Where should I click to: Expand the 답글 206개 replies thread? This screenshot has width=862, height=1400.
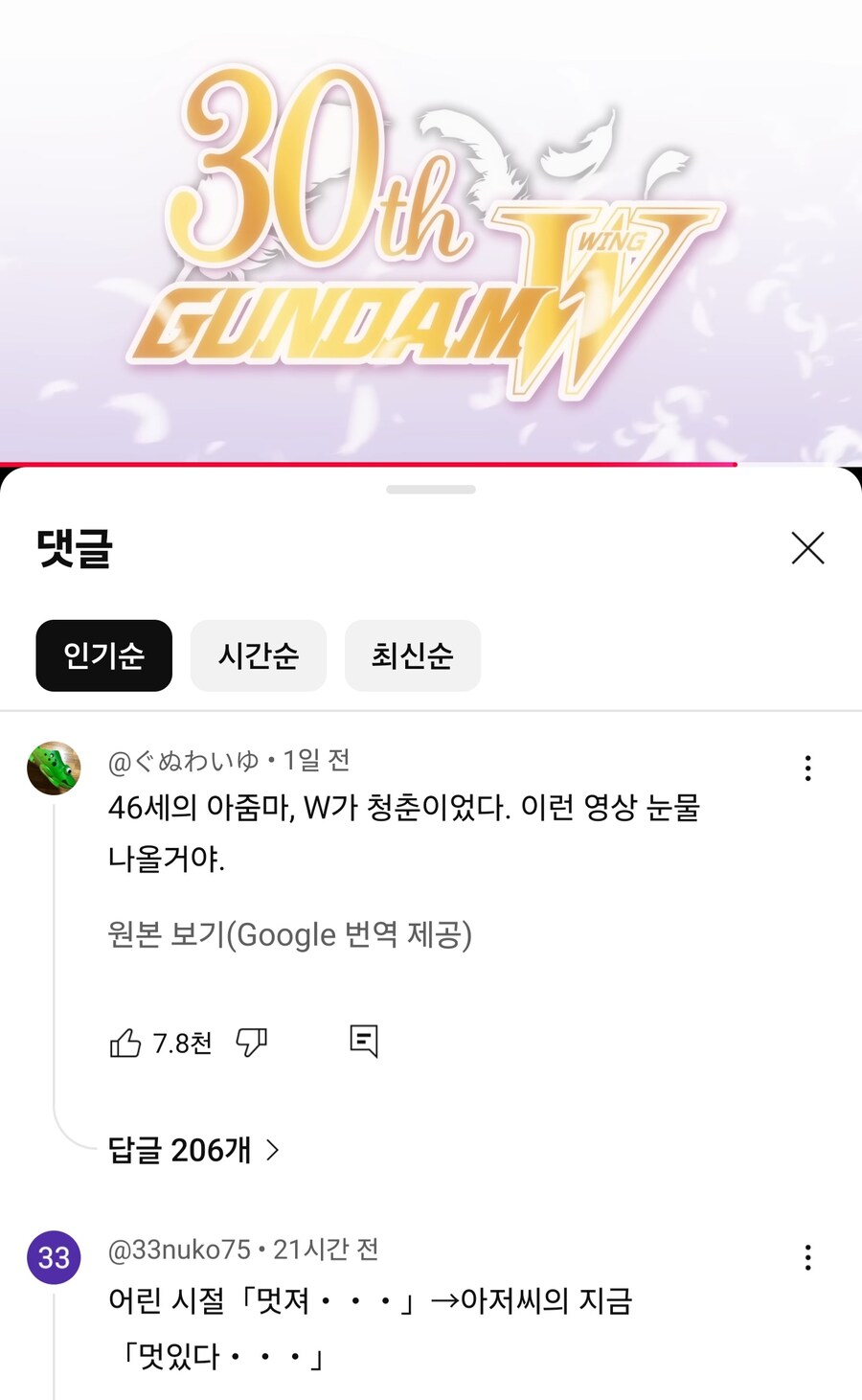pyautogui.click(x=192, y=1148)
